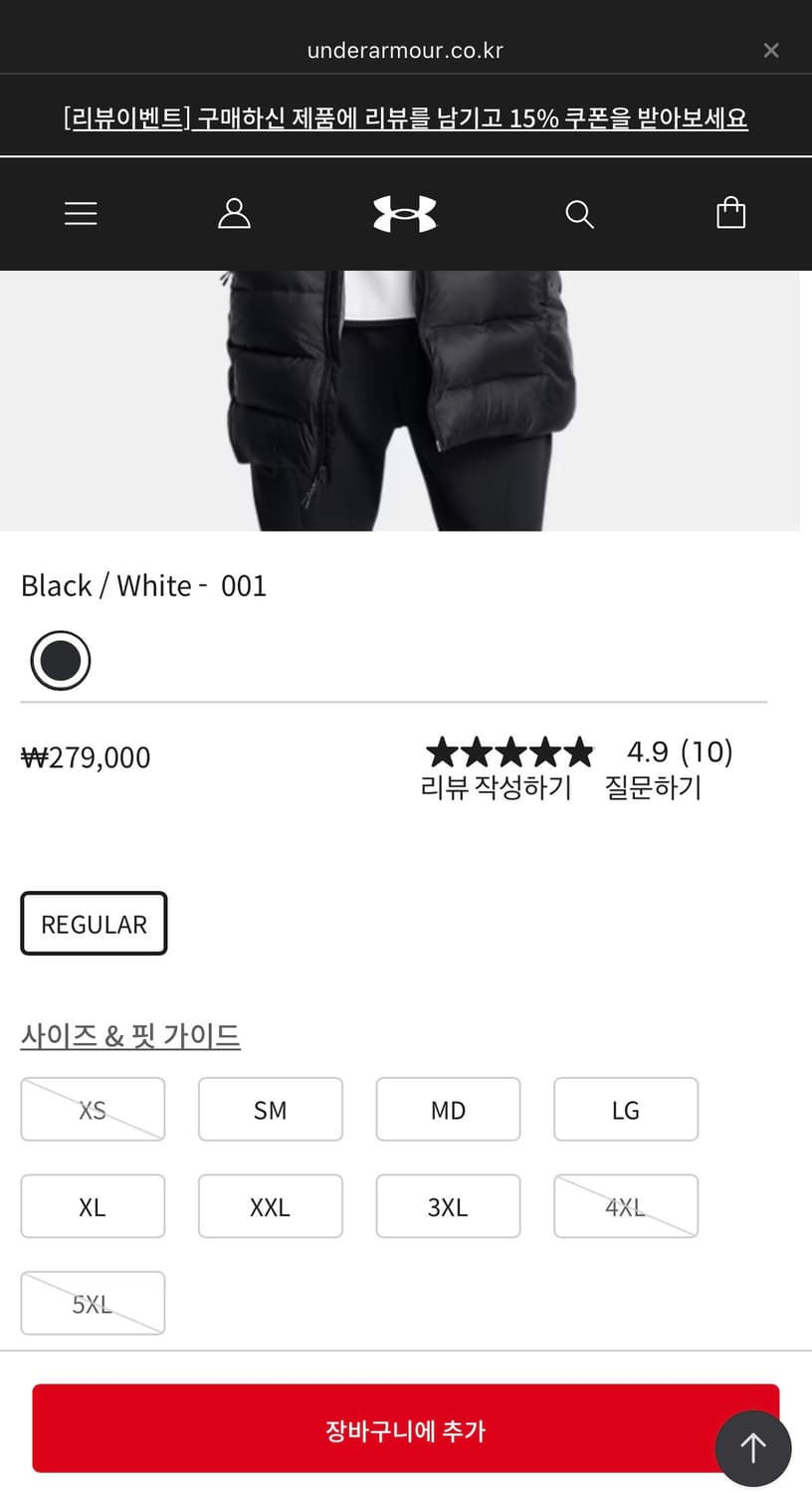Select the Black / White color swatch
The width and height of the screenshot is (812, 1493).
pos(60,660)
